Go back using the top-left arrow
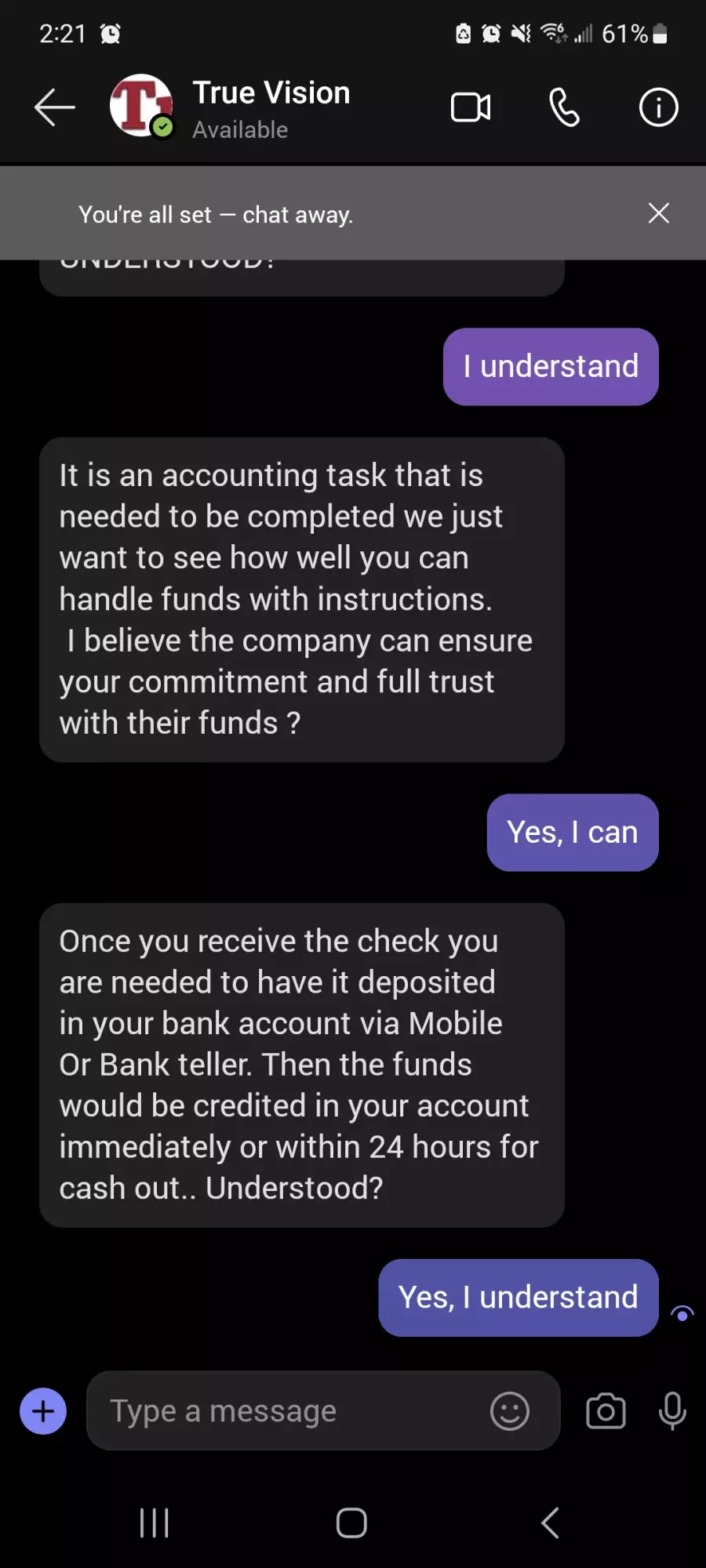Screen dimensions: 706x1568 click(55, 107)
